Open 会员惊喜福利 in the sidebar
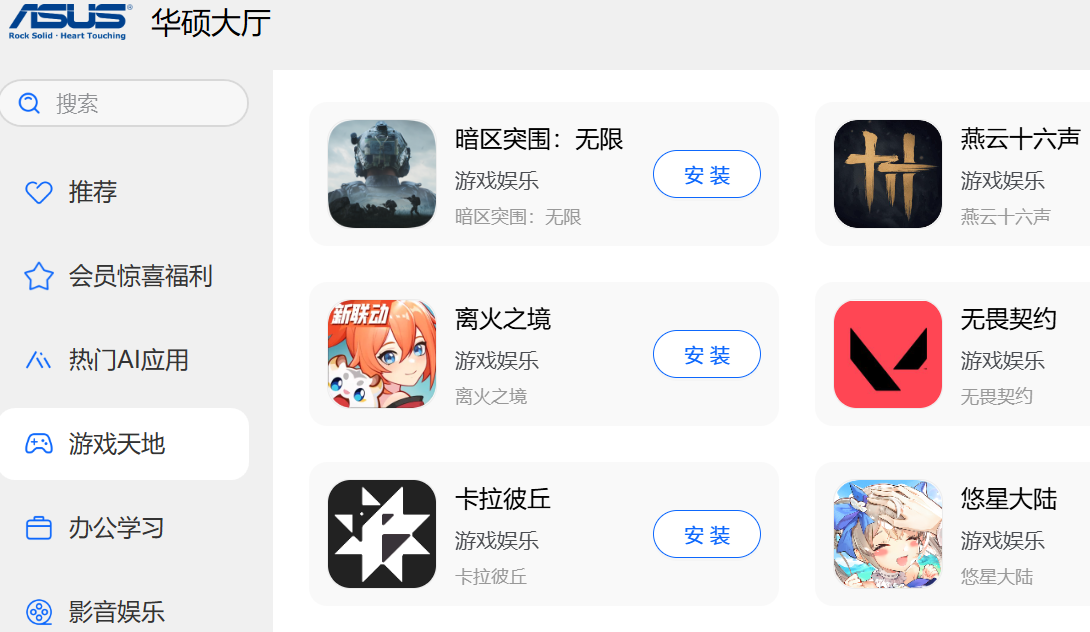This screenshot has height=632, width=1090. click(140, 276)
